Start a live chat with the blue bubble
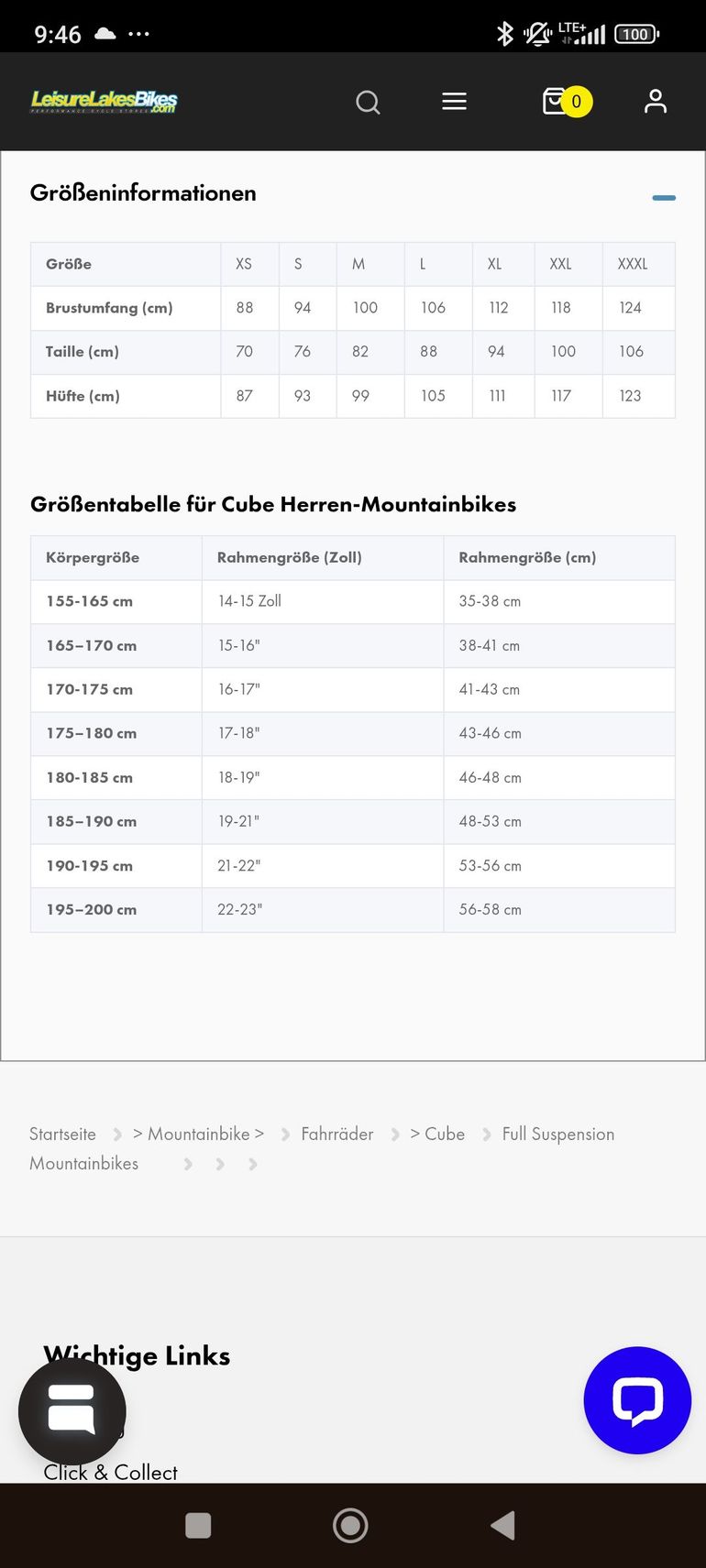 (x=637, y=1399)
